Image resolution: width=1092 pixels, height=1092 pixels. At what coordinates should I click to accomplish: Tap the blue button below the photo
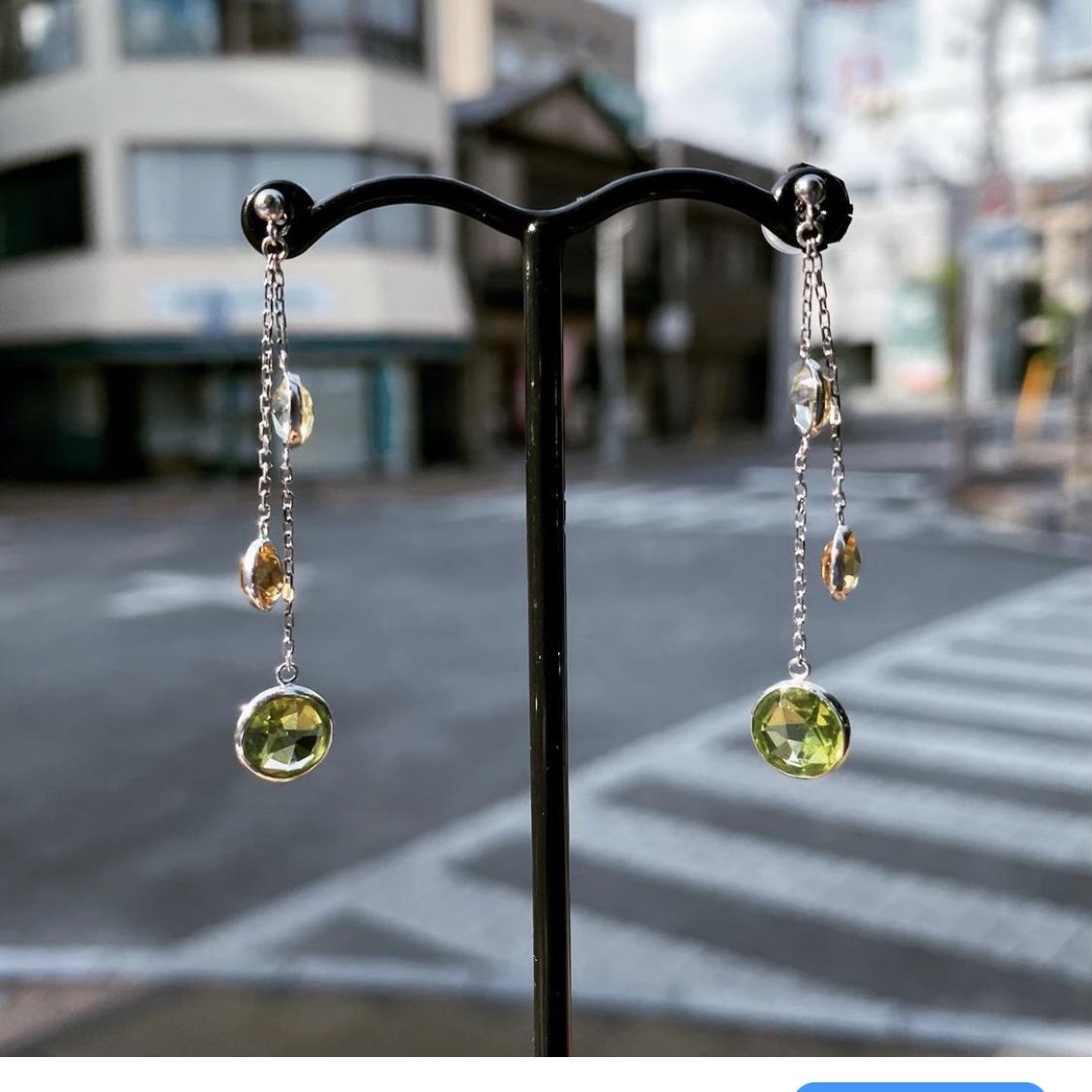click(918, 1086)
